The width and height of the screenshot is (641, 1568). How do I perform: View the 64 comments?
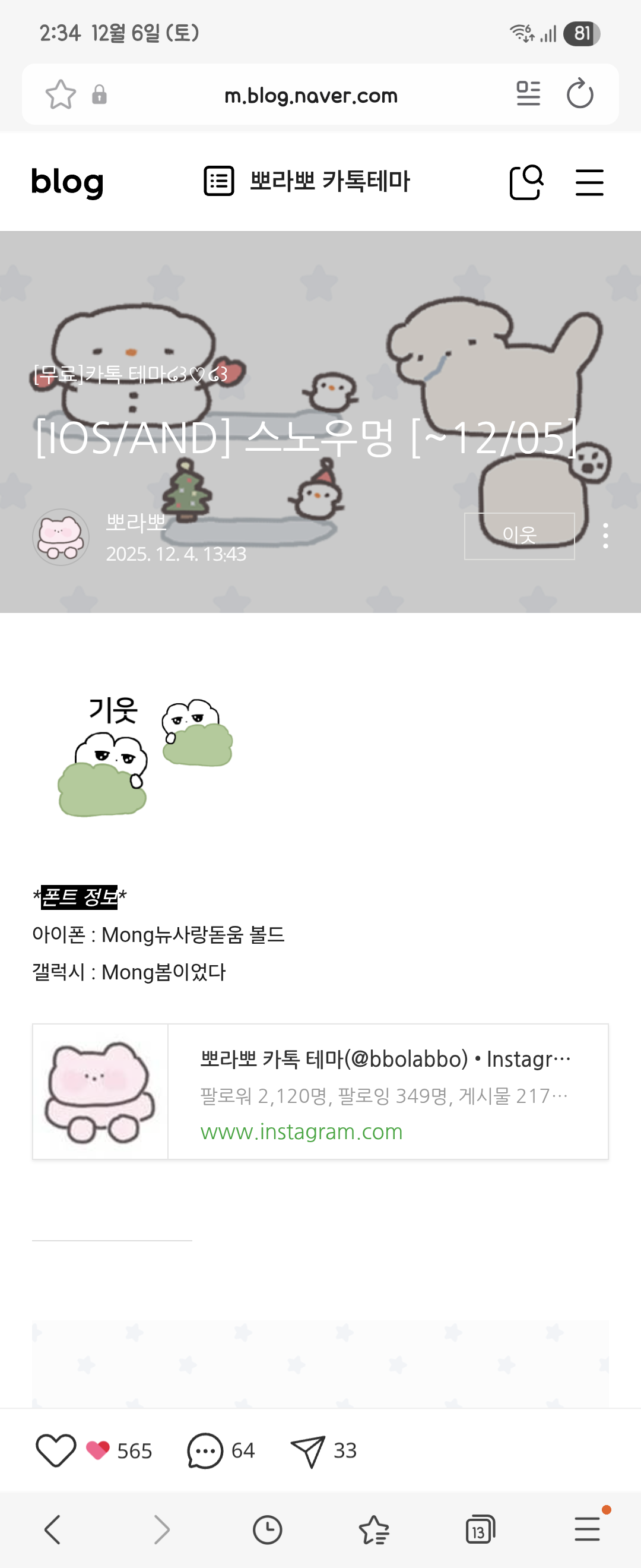(220, 1450)
